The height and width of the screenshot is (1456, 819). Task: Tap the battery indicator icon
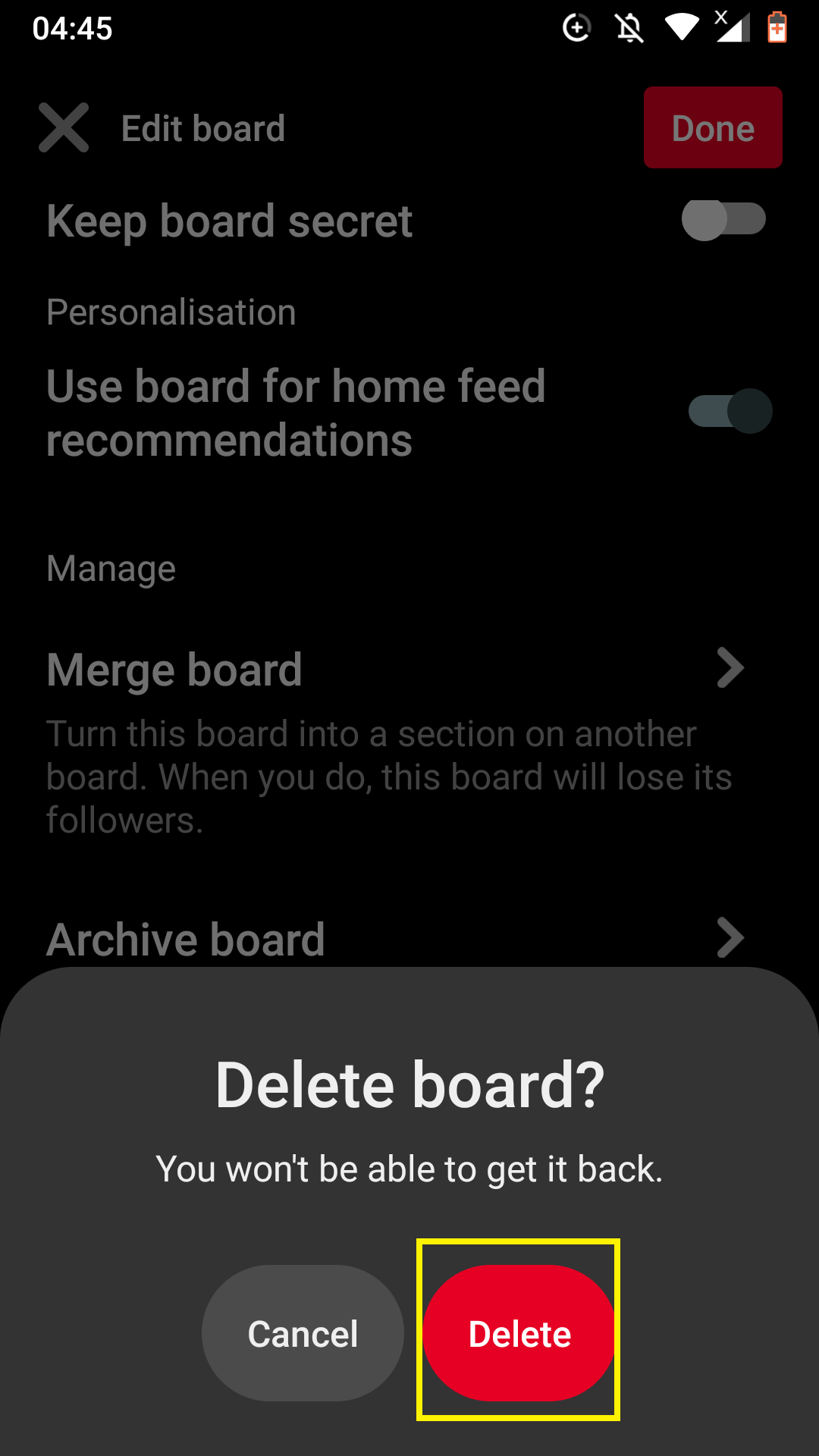tap(777, 28)
